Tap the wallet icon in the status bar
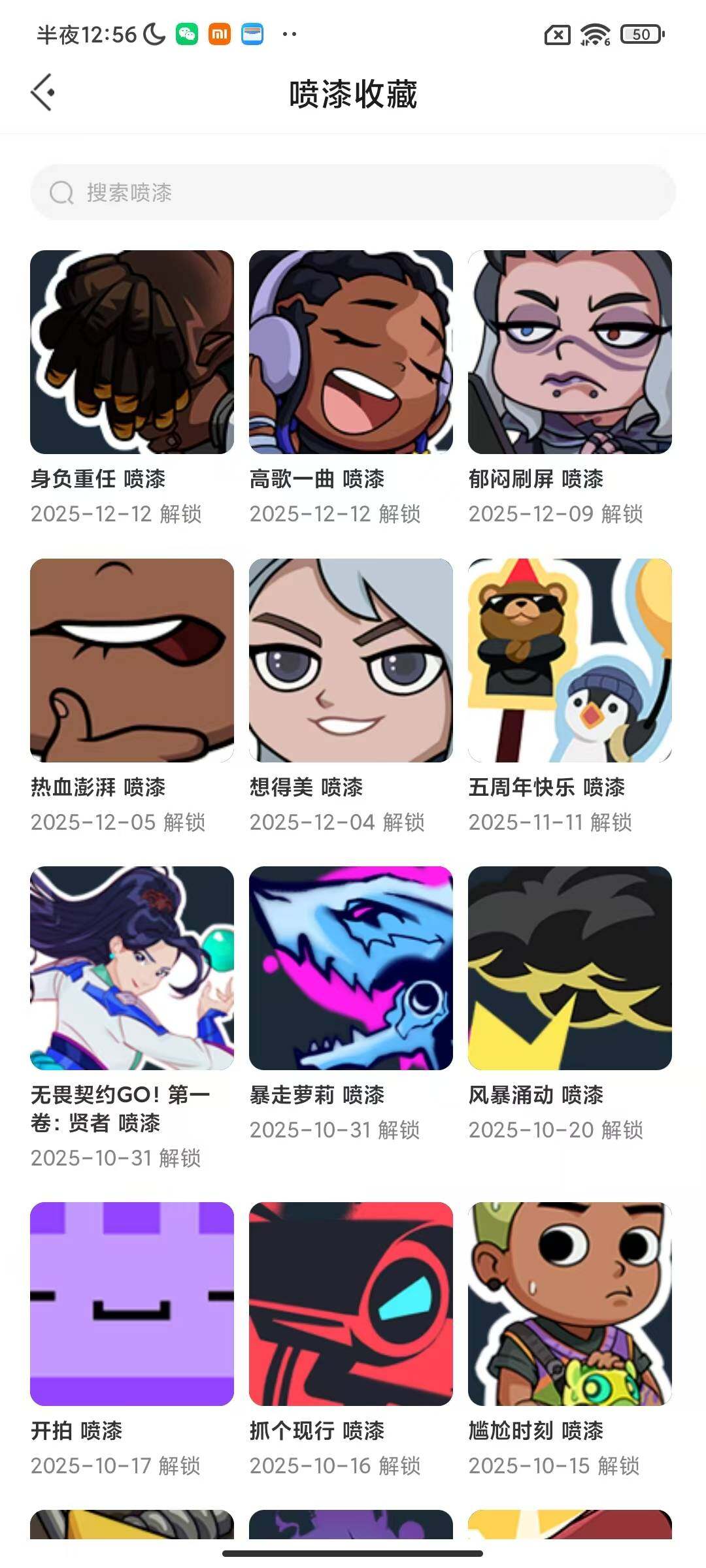The width and height of the screenshot is (706, 1568). [253, 35]
